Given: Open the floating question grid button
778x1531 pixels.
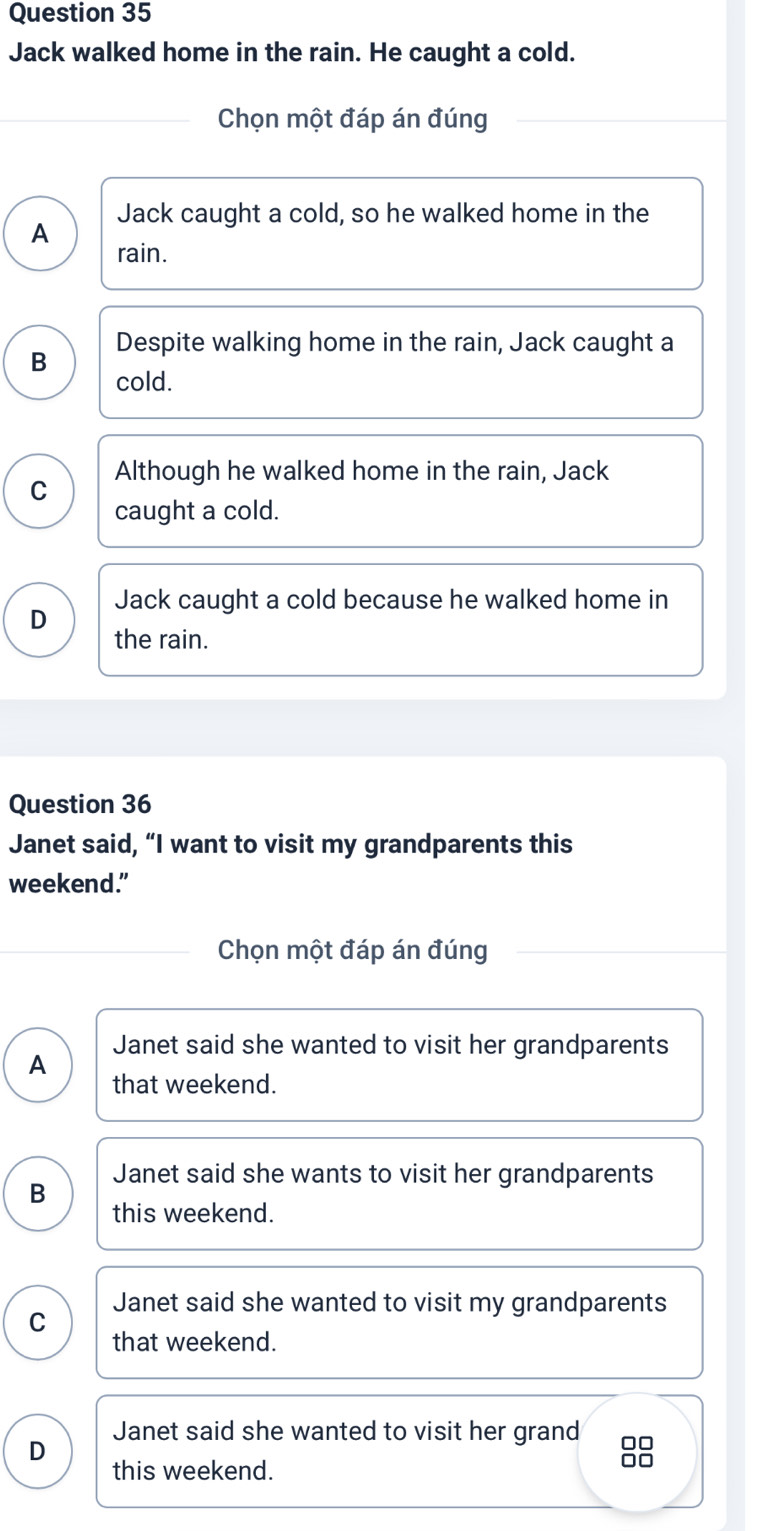Looking at the screenshot, I should pos(636,1451).
